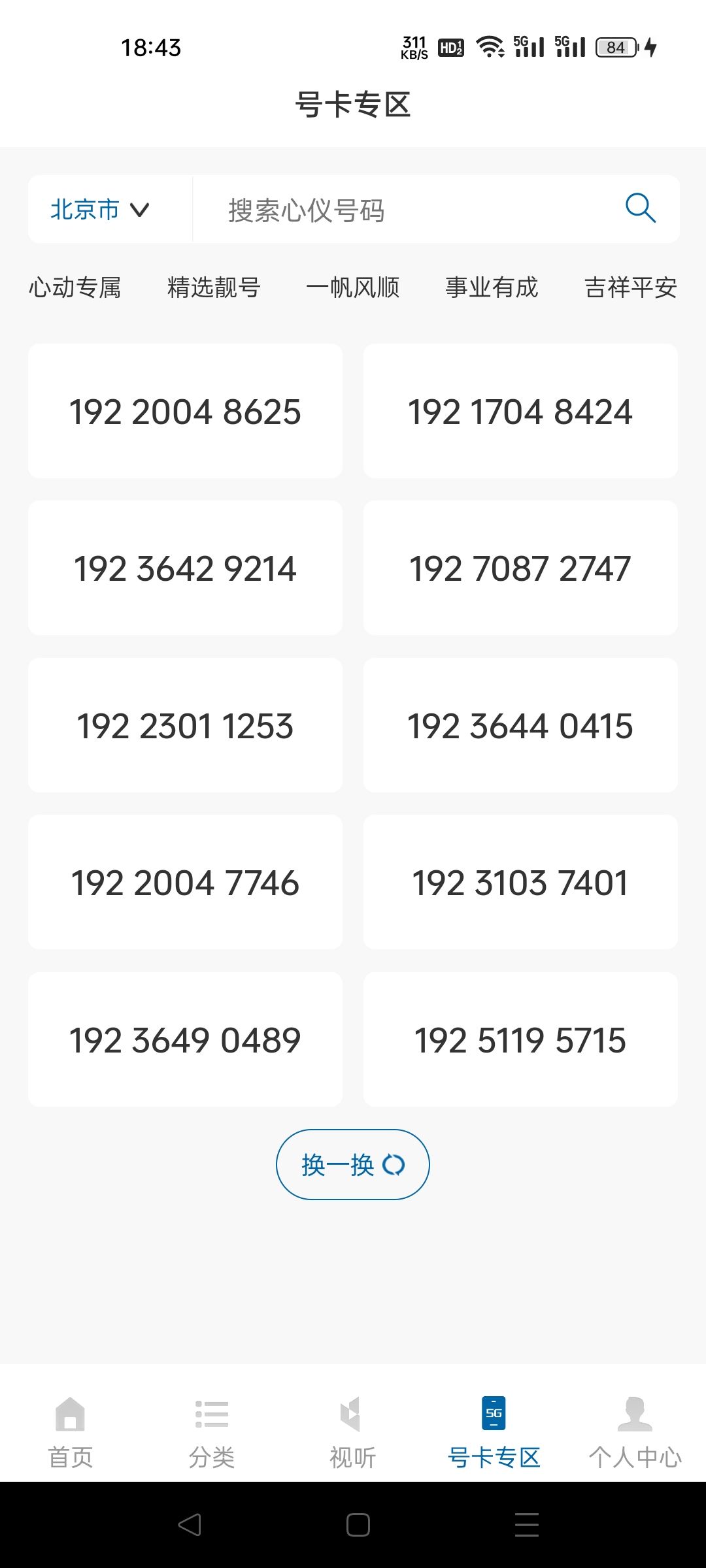Open the 北京市 city dropdown
The width and height of the screenshot is (706, 1568).
tap(100, 210)
